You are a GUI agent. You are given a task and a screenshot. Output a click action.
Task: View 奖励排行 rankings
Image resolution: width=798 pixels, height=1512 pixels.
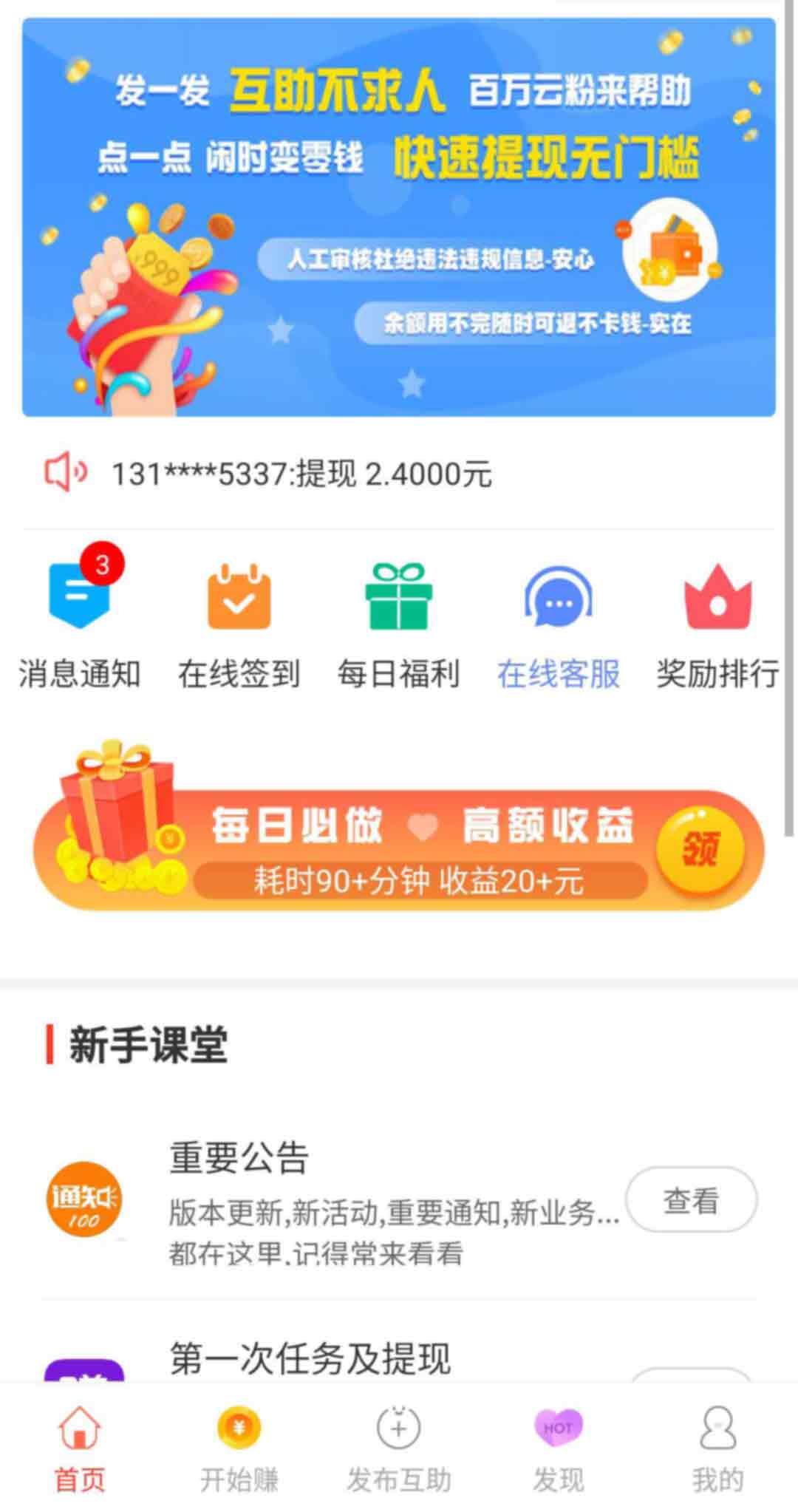(x=717, y=596)
